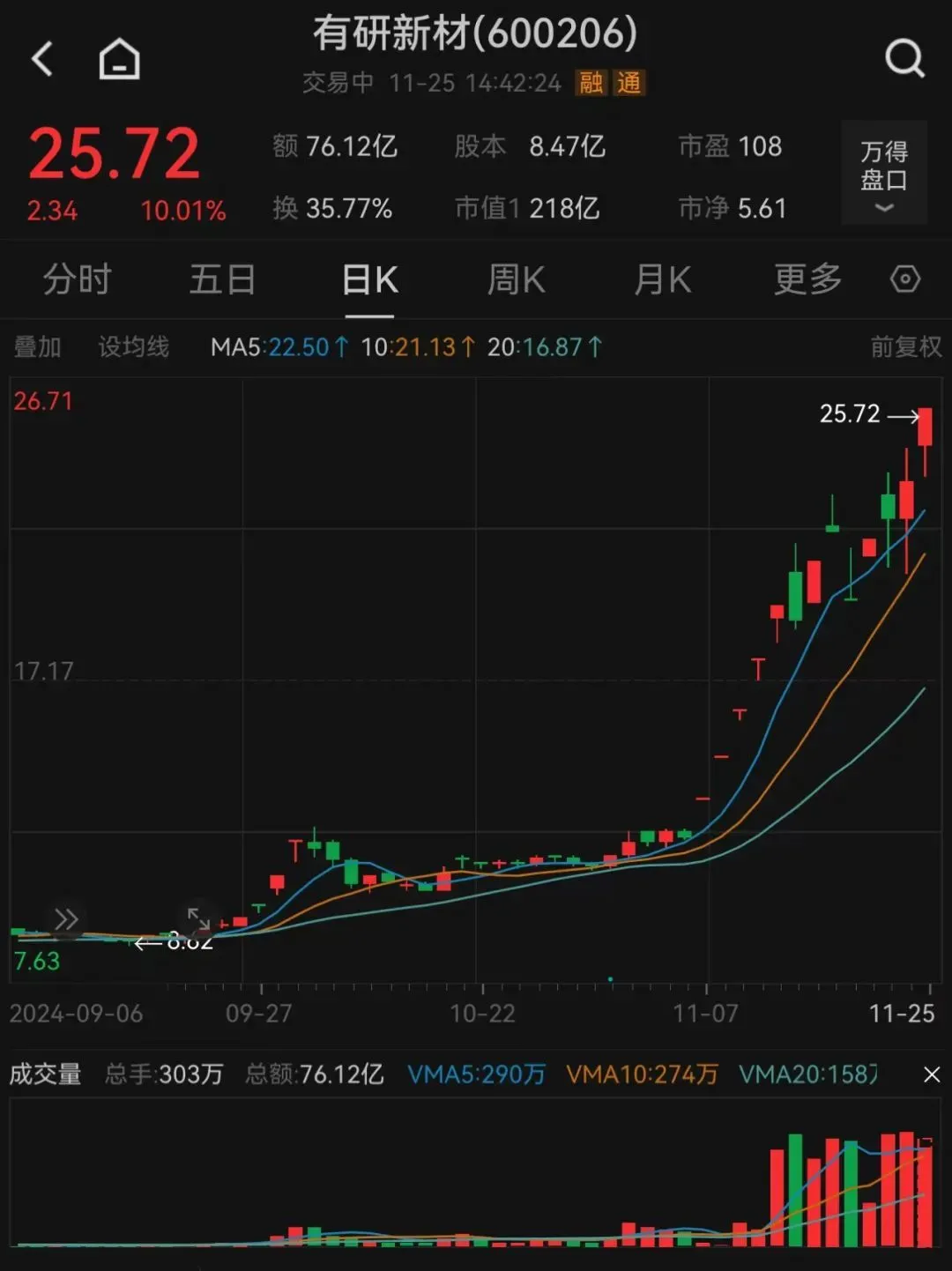This screenshot has width=952, height=1271.
Task: Change the 前复权 adjustment mode
Action: pos(905,347)
